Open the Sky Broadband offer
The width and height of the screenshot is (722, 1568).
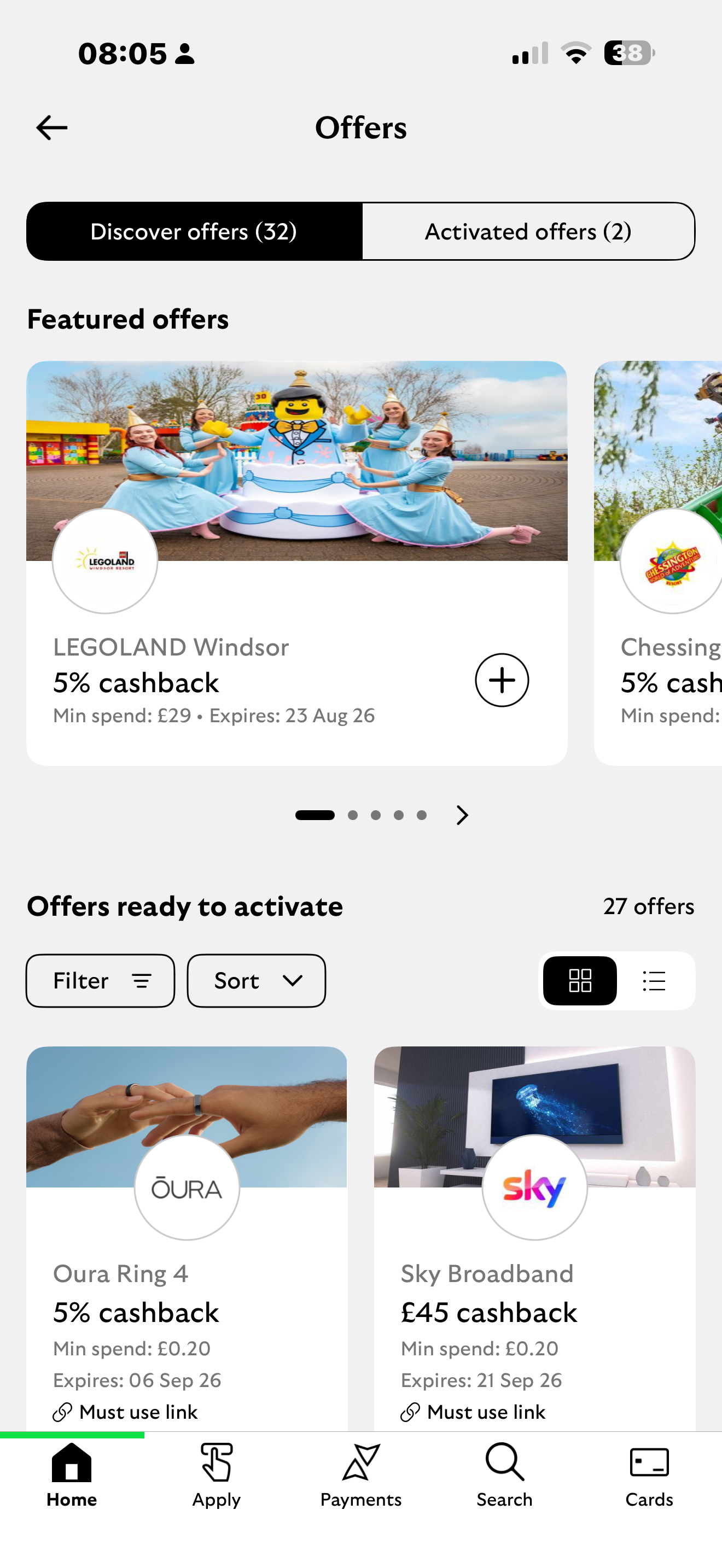[534, 1239]
